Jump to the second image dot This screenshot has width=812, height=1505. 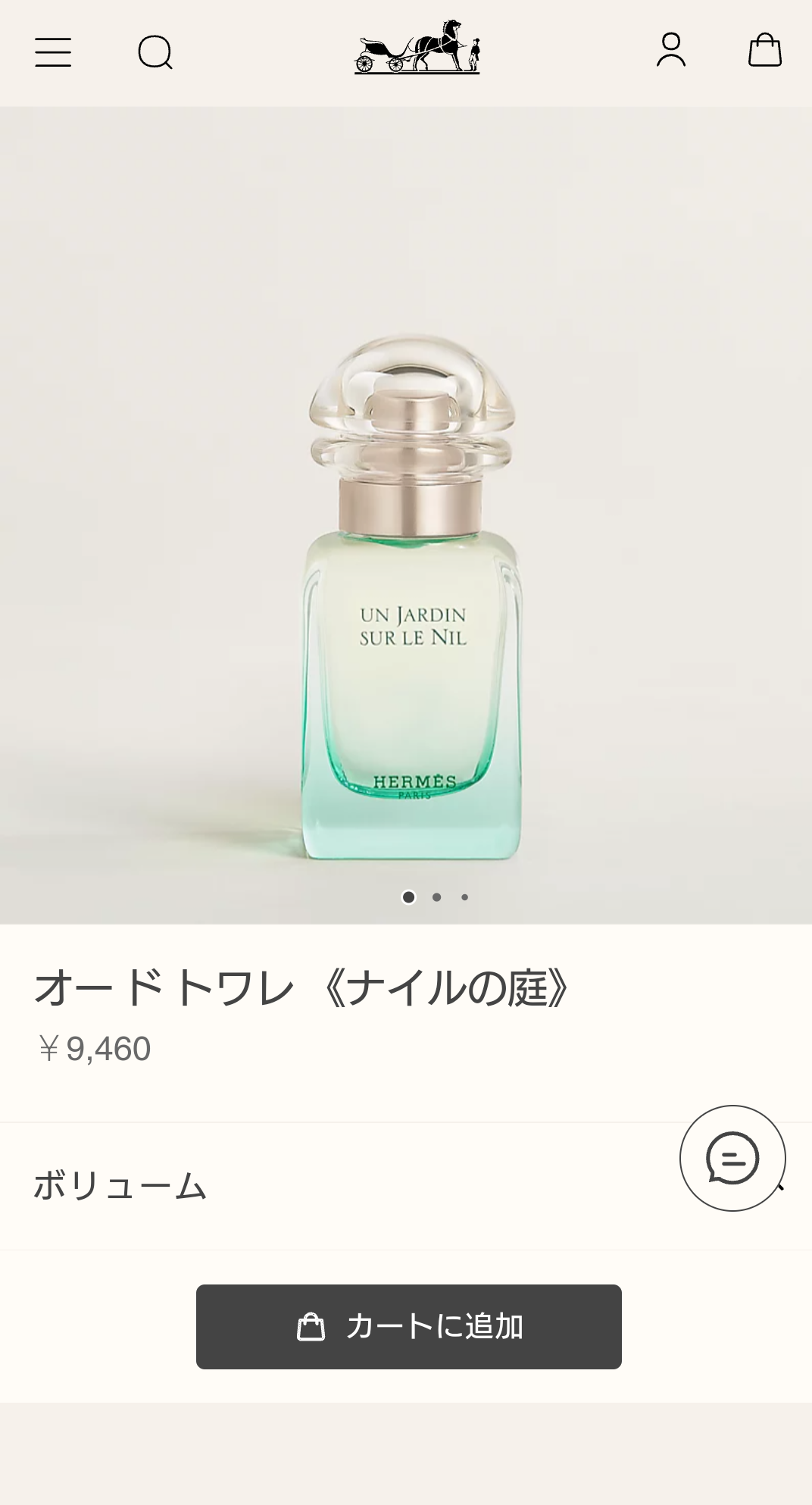pos(436,897)
